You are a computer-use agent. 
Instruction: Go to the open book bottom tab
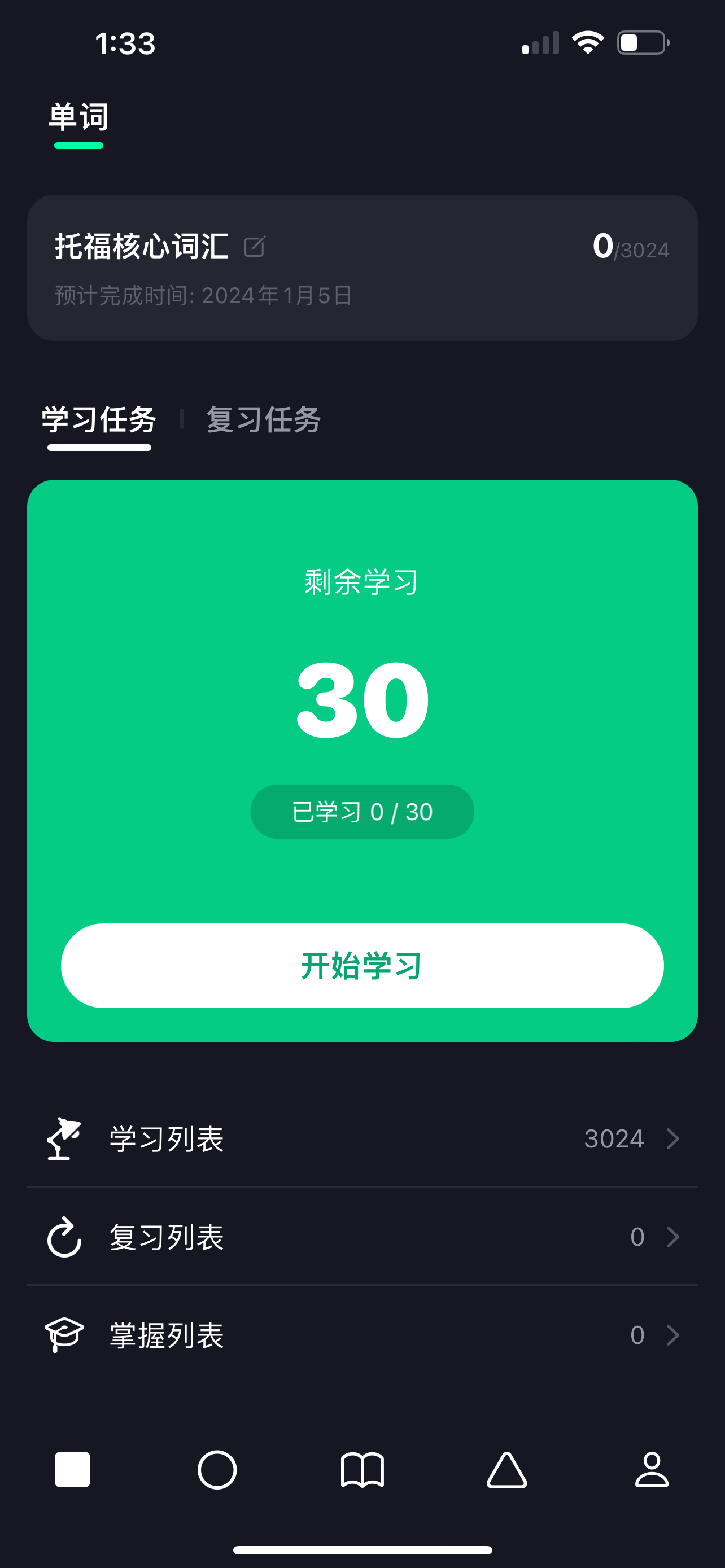click(x=362, y=1469)
